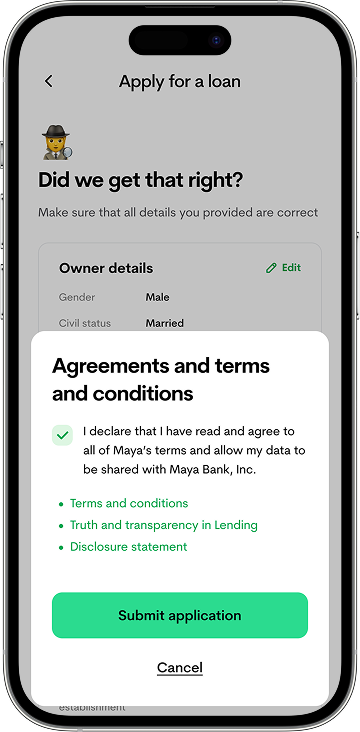Cancel the agreements sheet
The image size is (360, 732).
tap(180, 668)
